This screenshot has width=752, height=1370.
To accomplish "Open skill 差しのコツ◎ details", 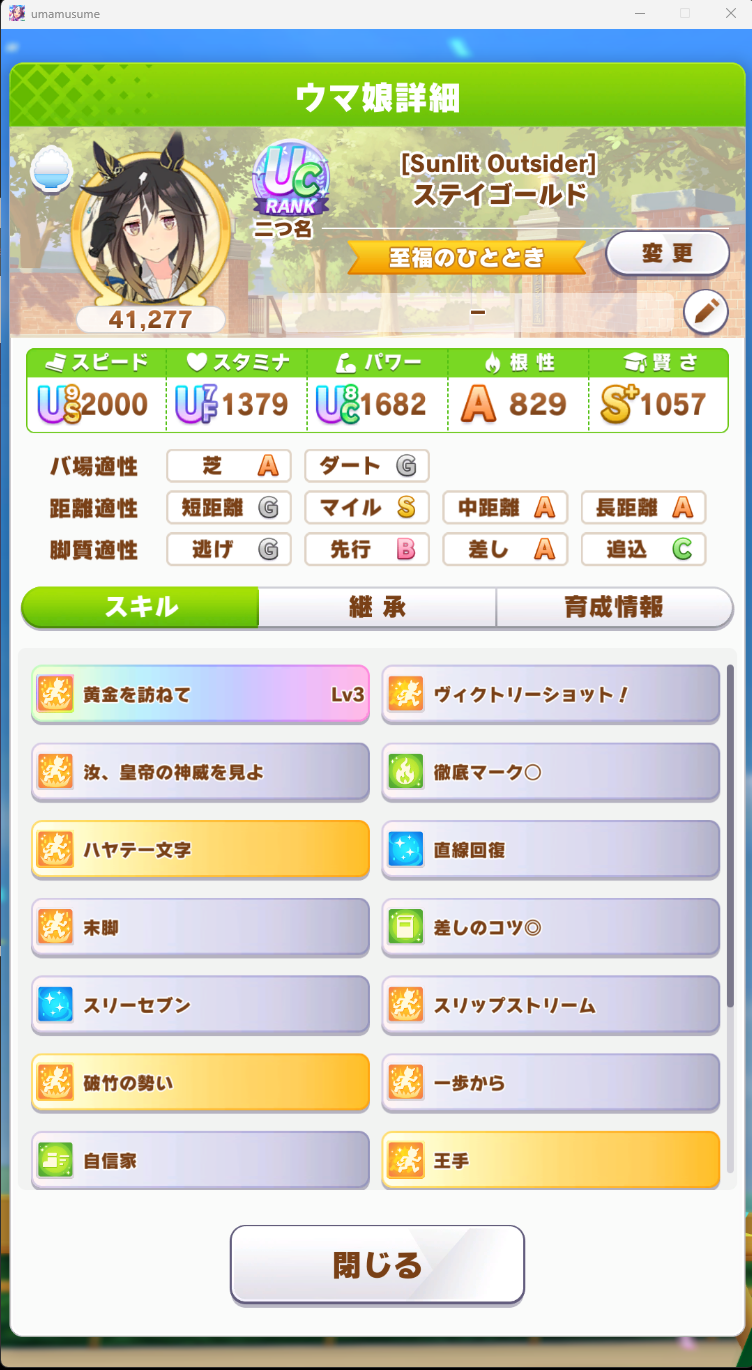I will (x=550, y=928).
